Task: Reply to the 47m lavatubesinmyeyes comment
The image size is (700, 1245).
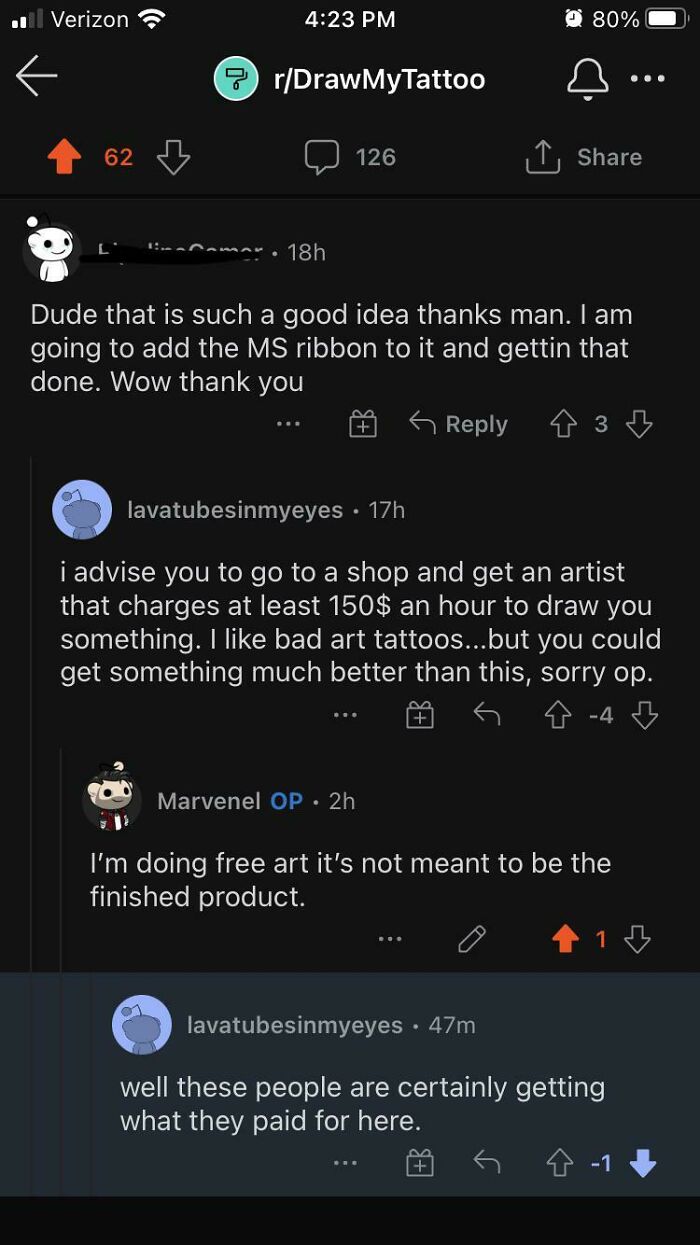Action: coord(486,1163)
